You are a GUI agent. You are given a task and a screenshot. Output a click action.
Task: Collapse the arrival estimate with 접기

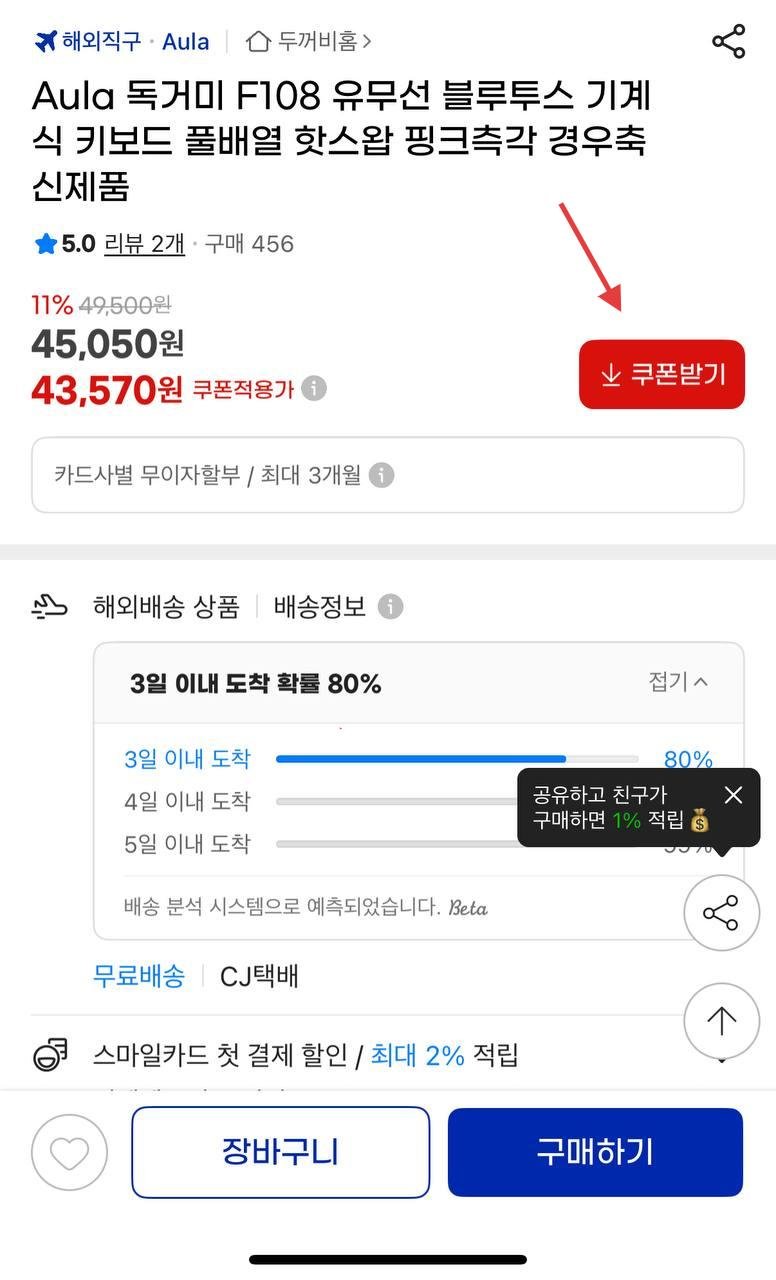678,682
